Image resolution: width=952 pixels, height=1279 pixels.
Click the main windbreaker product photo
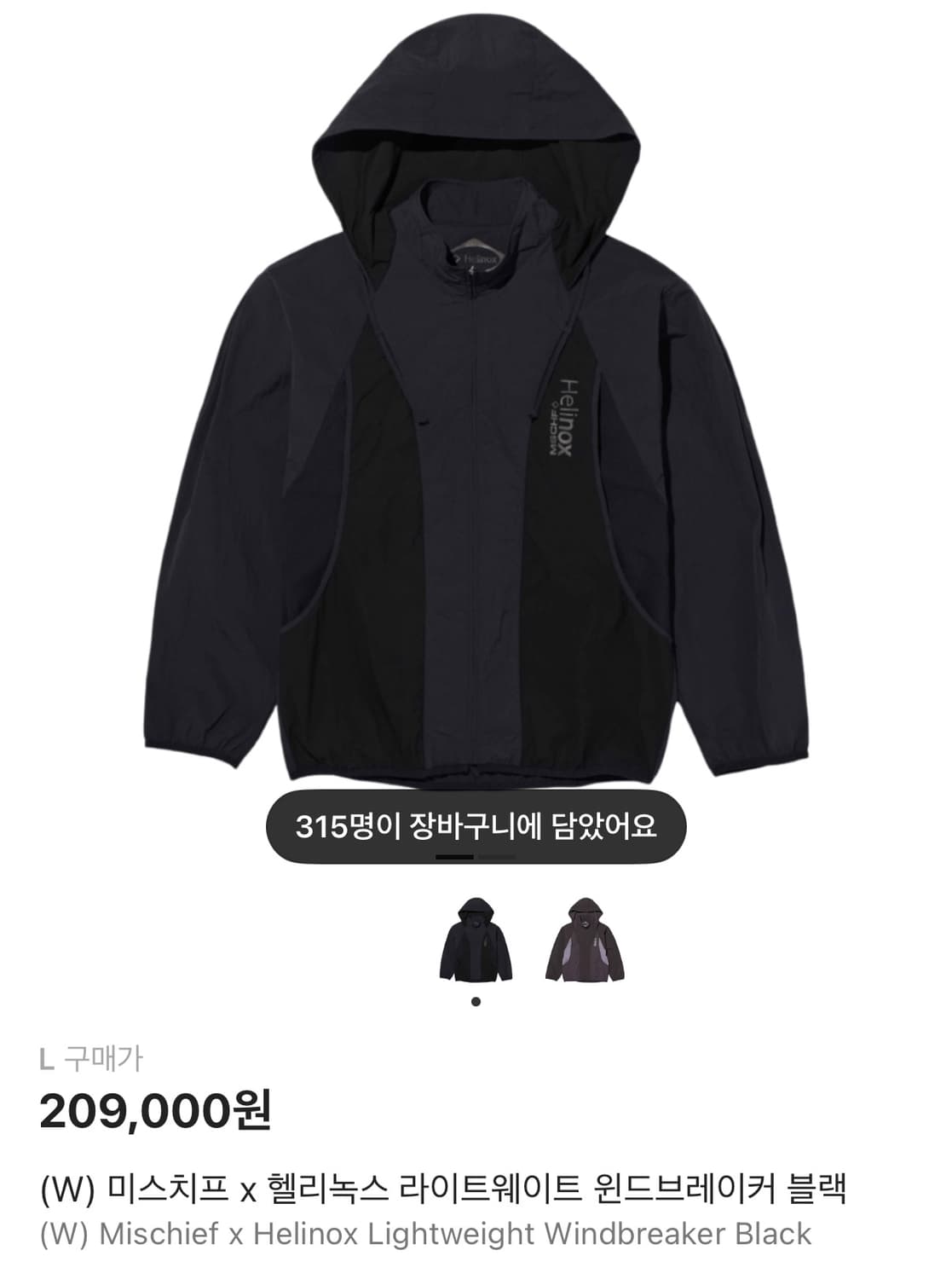pyautogui.click(x=476, y=426)
